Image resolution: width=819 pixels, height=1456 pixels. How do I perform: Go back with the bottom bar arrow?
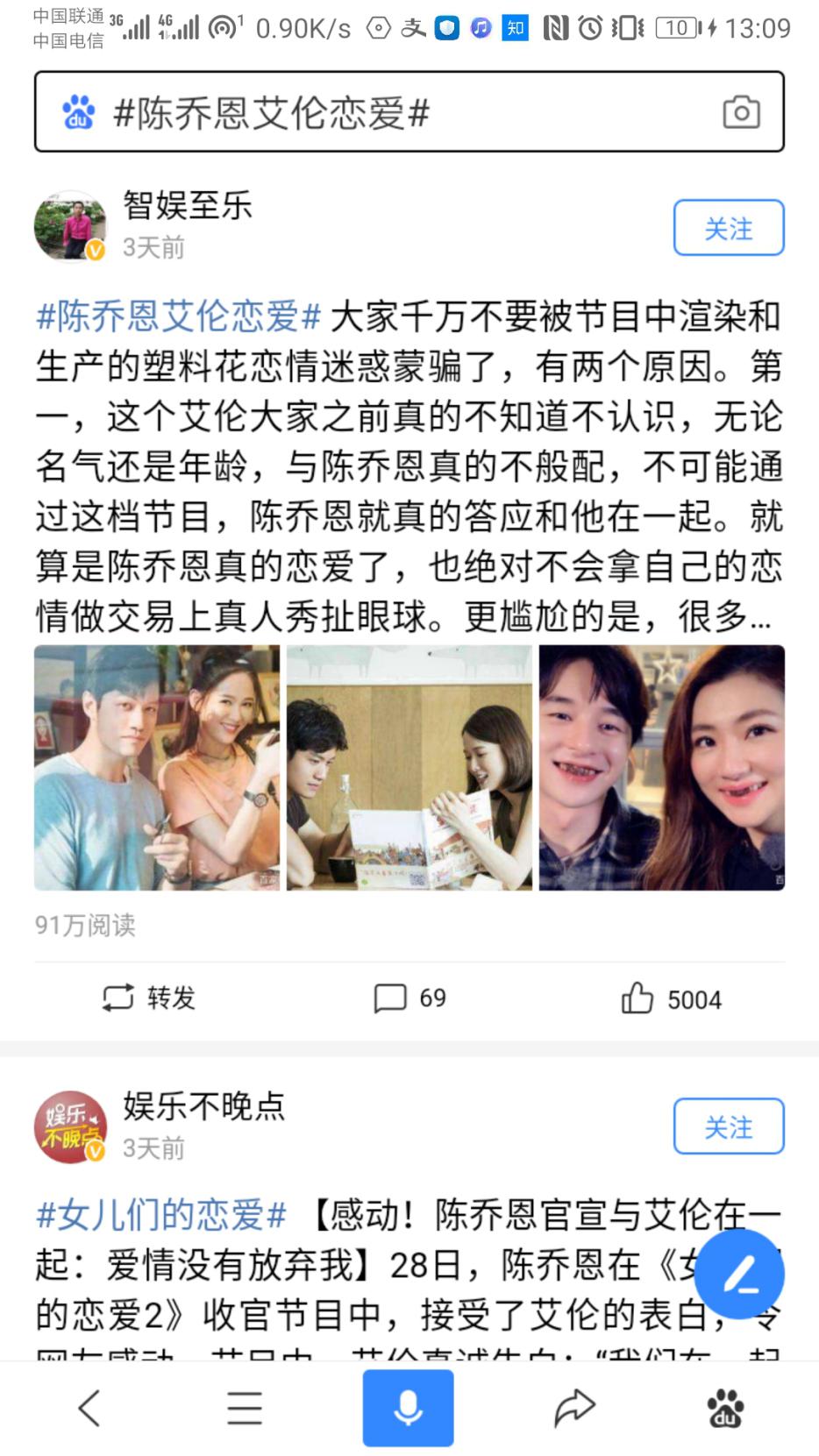click(x=89, y=1408)
